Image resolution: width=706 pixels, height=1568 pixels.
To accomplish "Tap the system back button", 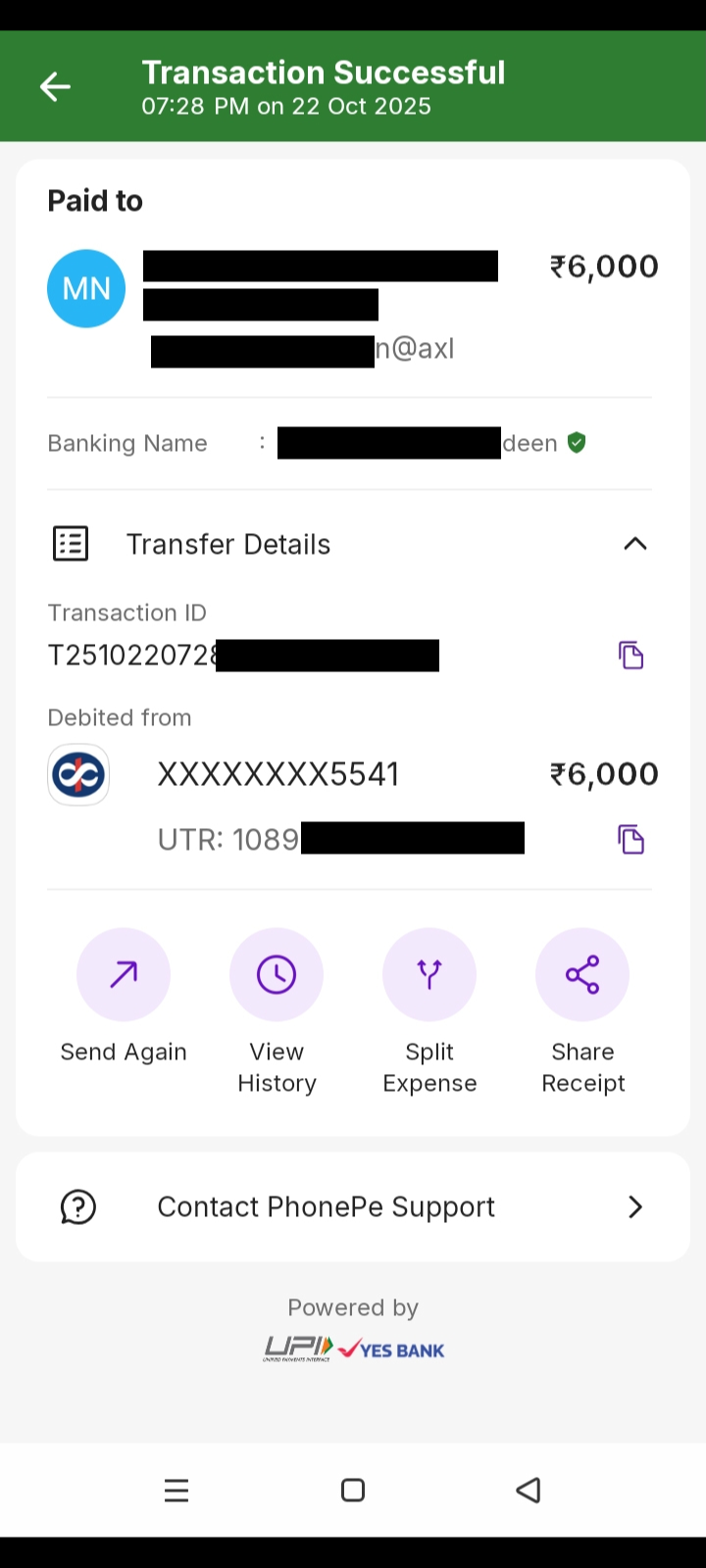I will [529, 1491].
